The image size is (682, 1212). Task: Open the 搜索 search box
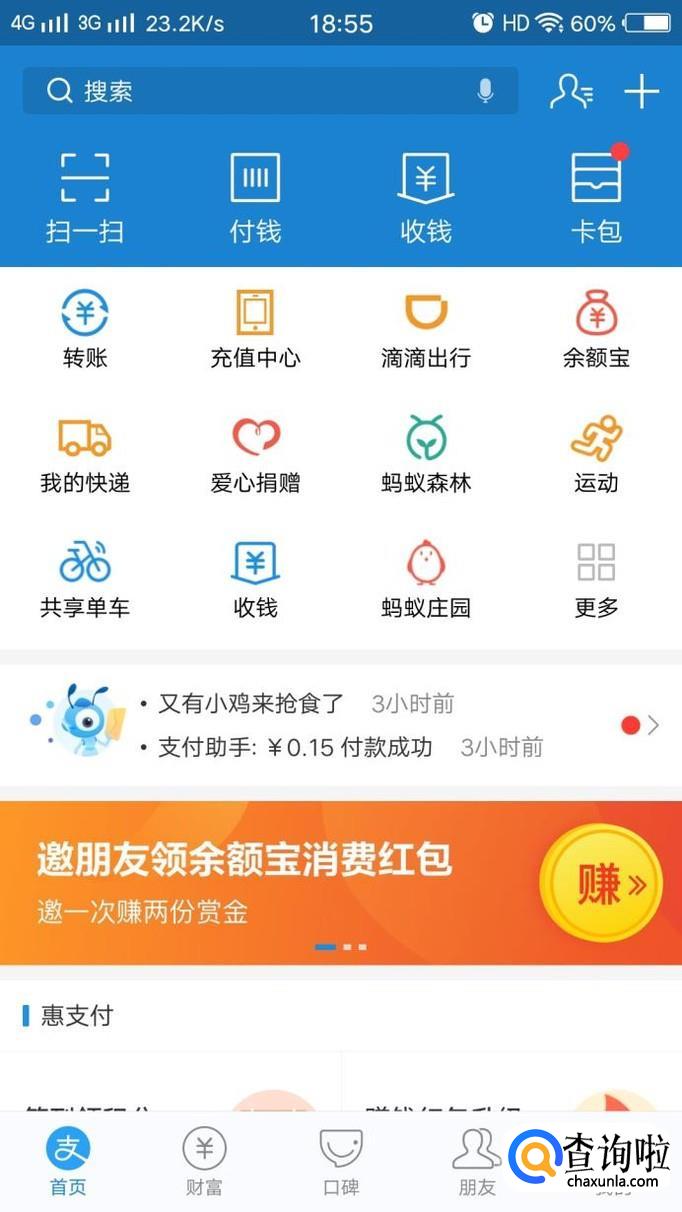coord(250,92)
